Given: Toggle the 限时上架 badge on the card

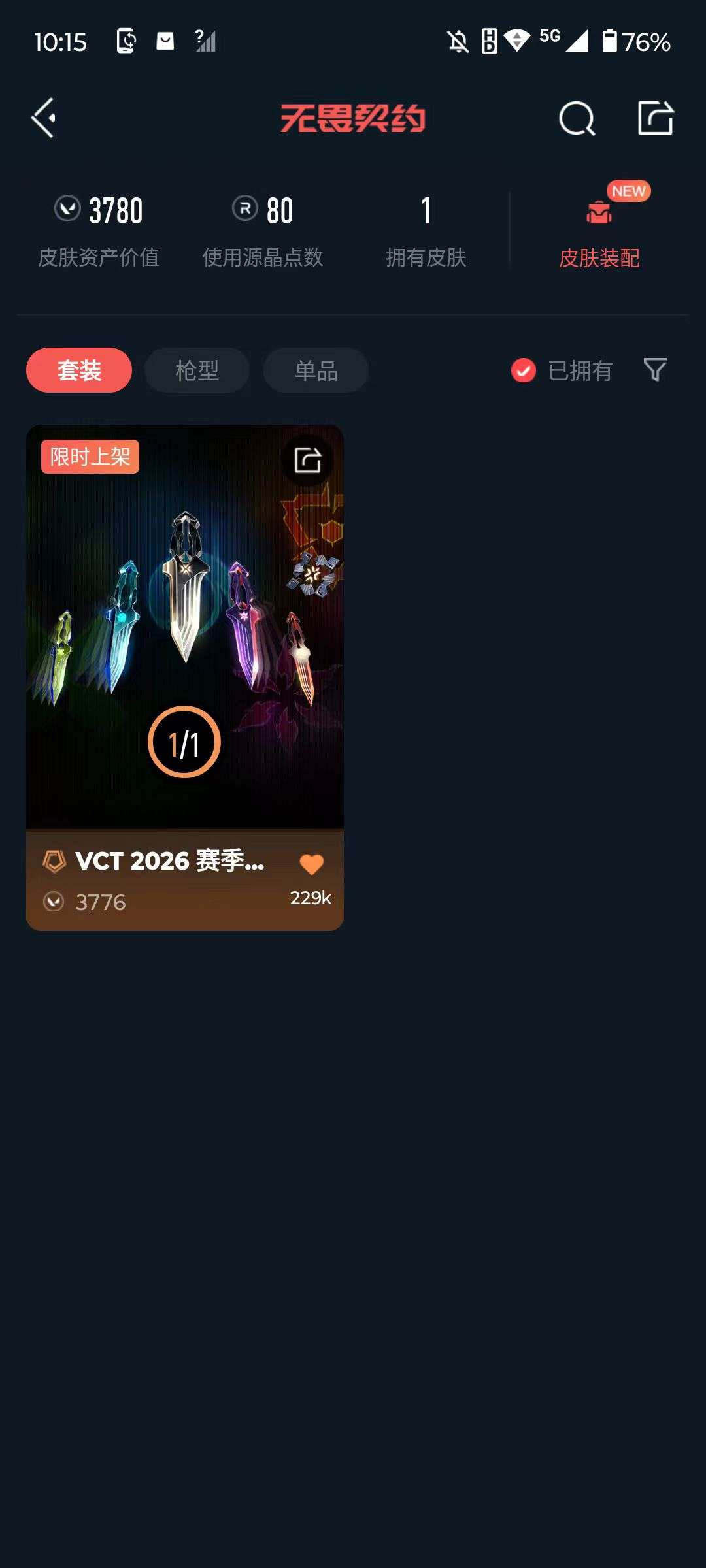Looking at the screenshot, I should coord(90,457).
